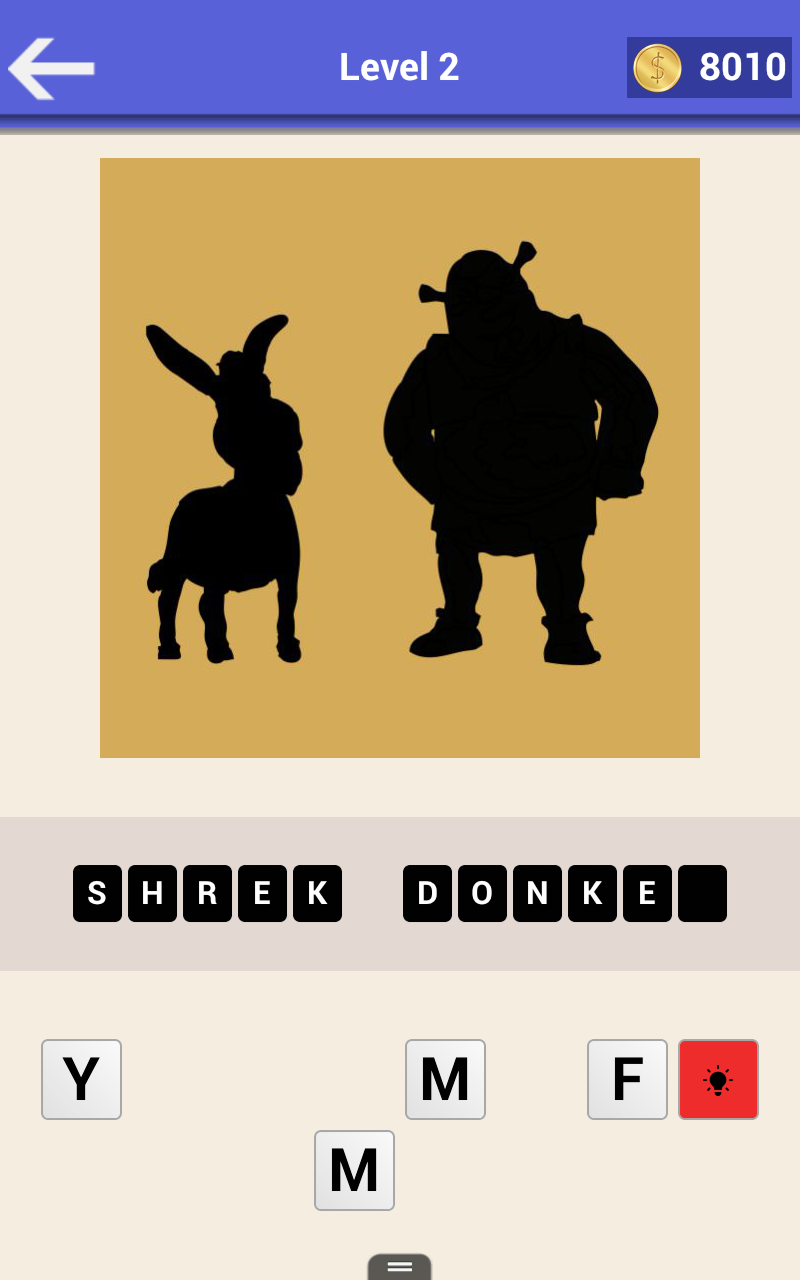800x1280 pixels.
Task: Tap the gold dollar coin icon
Action: [x=657, y=67]
